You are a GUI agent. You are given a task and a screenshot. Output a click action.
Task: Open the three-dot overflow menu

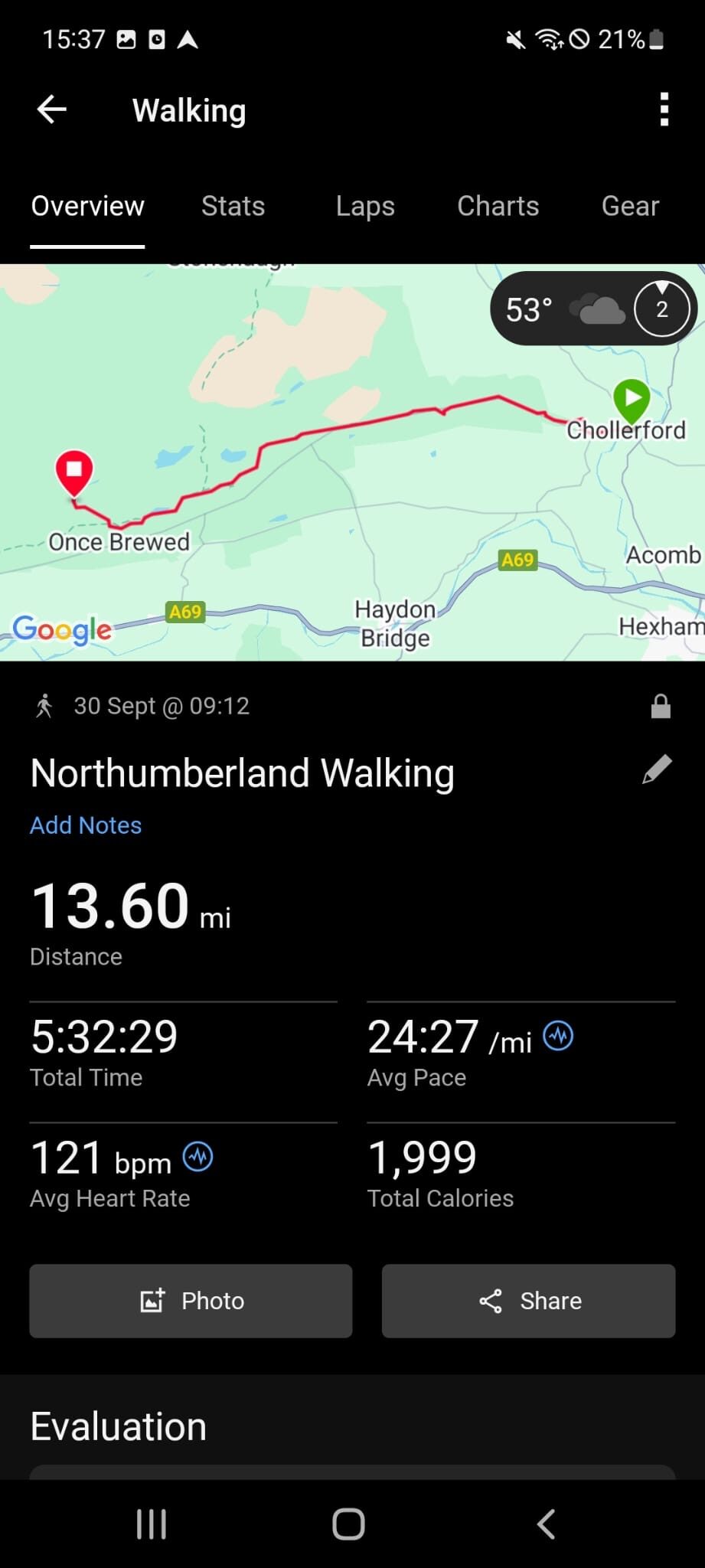664,110
